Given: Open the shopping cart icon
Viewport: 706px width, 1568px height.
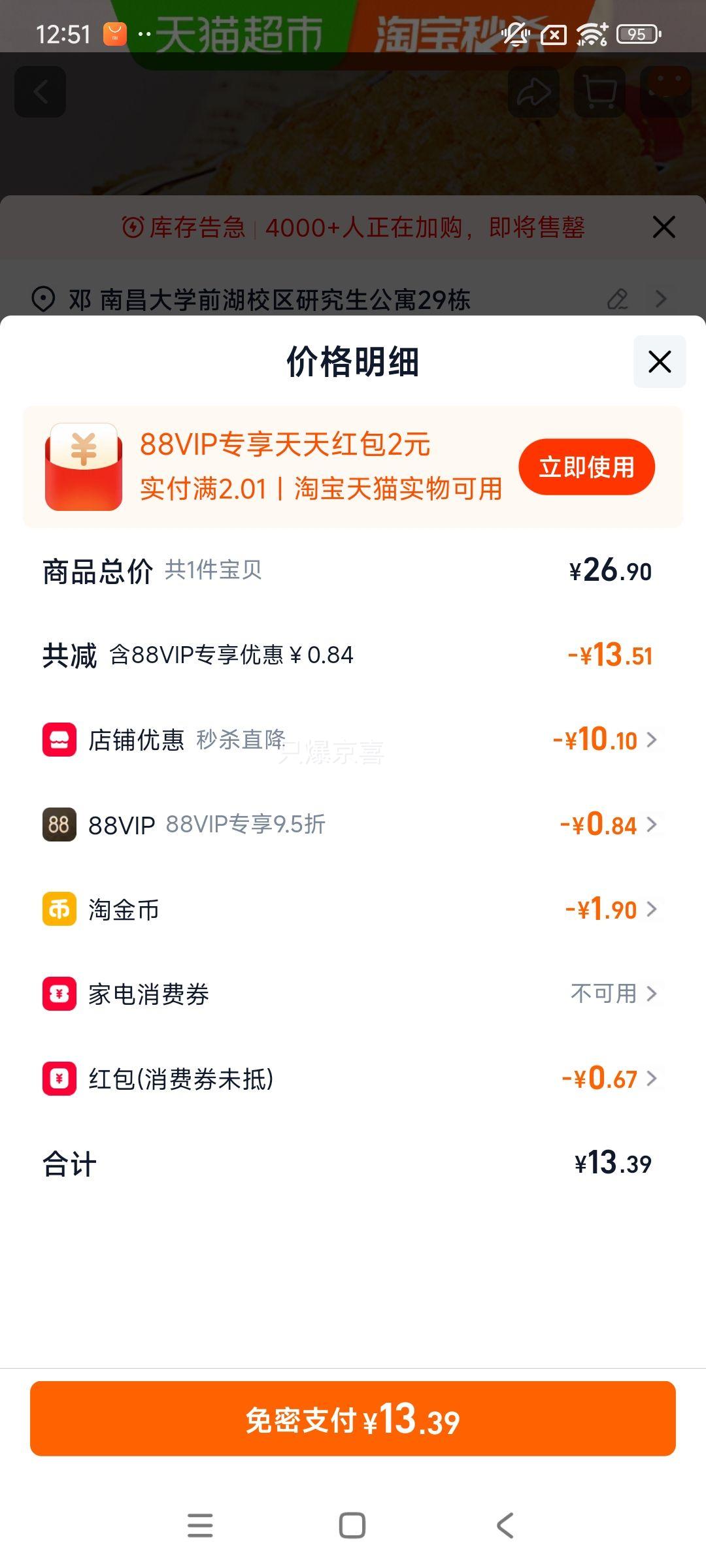Looking at the screenshot, I should tap(599, 91).
